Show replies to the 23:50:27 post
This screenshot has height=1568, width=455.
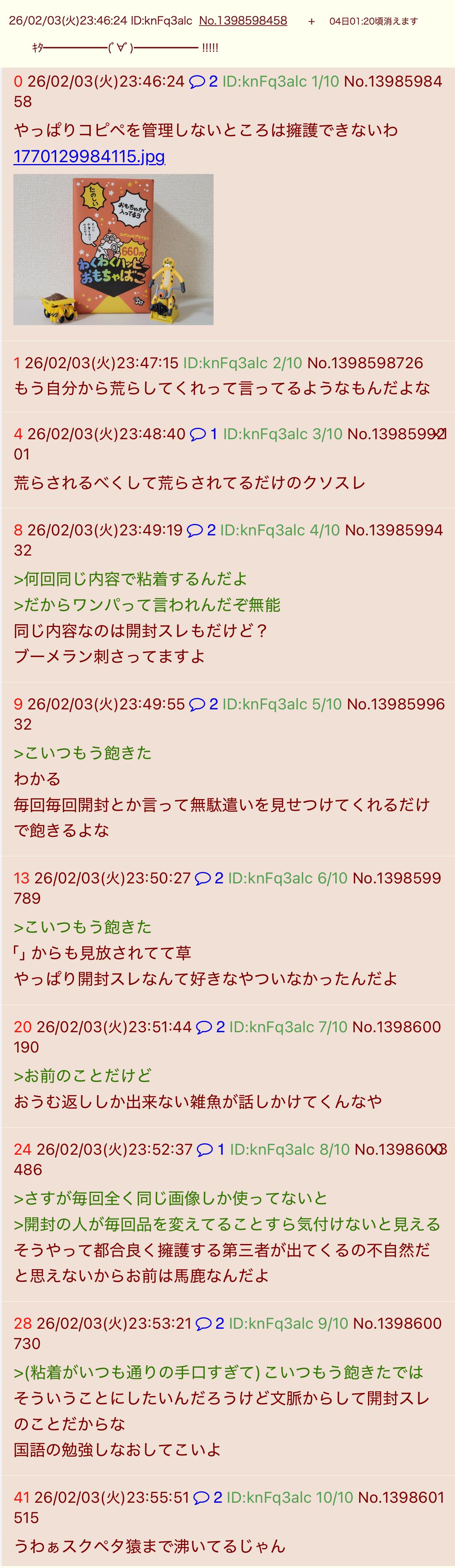tap(209, 878)
